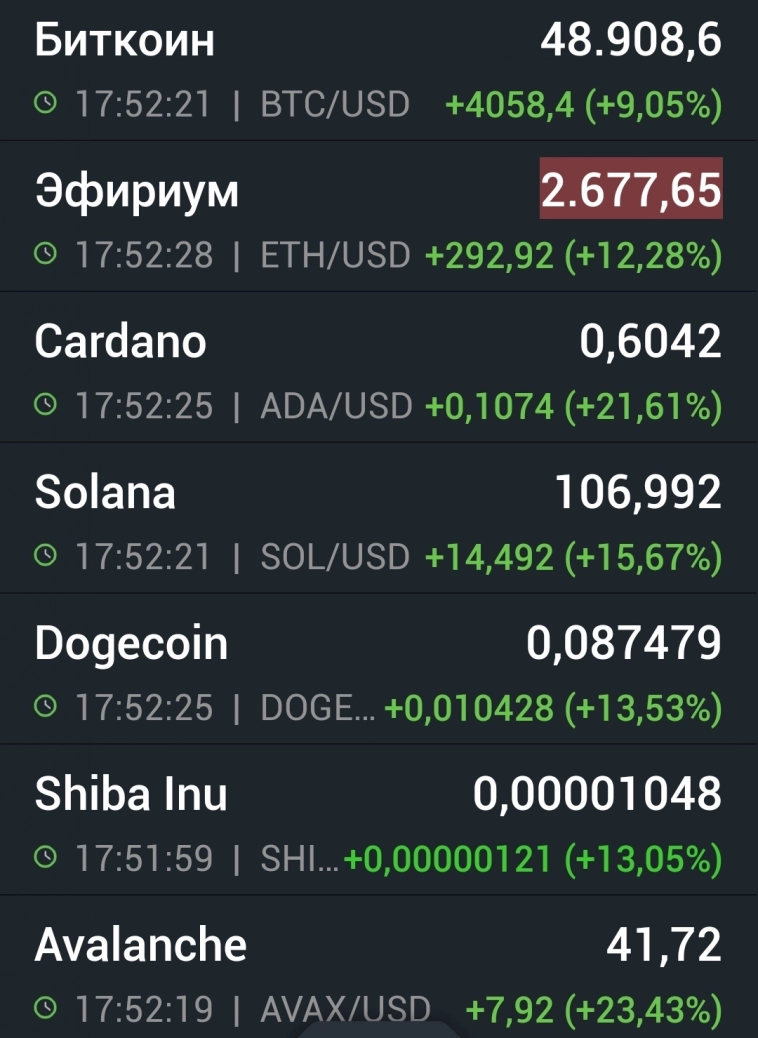
Task: Select the Cardano list entry
Action: (379, 368)
